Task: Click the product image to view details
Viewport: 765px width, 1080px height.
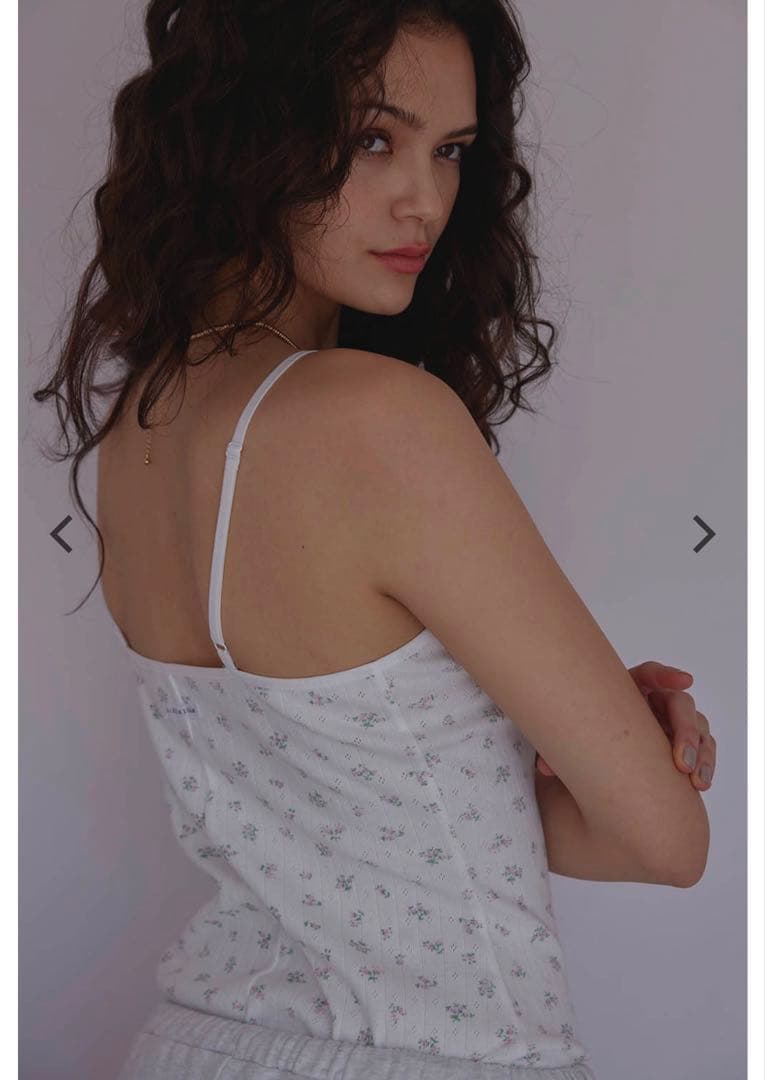Action: tap(380, 540)
